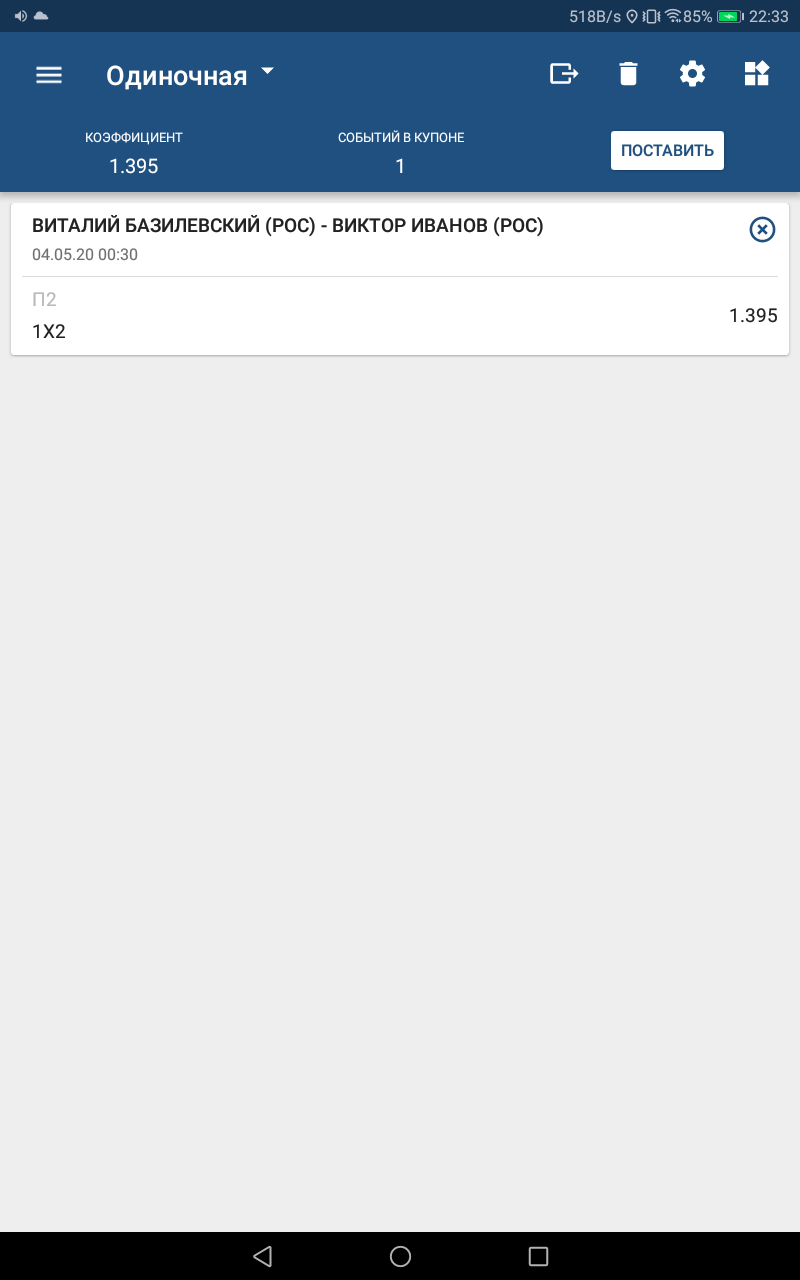Screen dimensions: 800x1280
Task: Delete the coupon with trash icon
Action: [x=628, y=74]
